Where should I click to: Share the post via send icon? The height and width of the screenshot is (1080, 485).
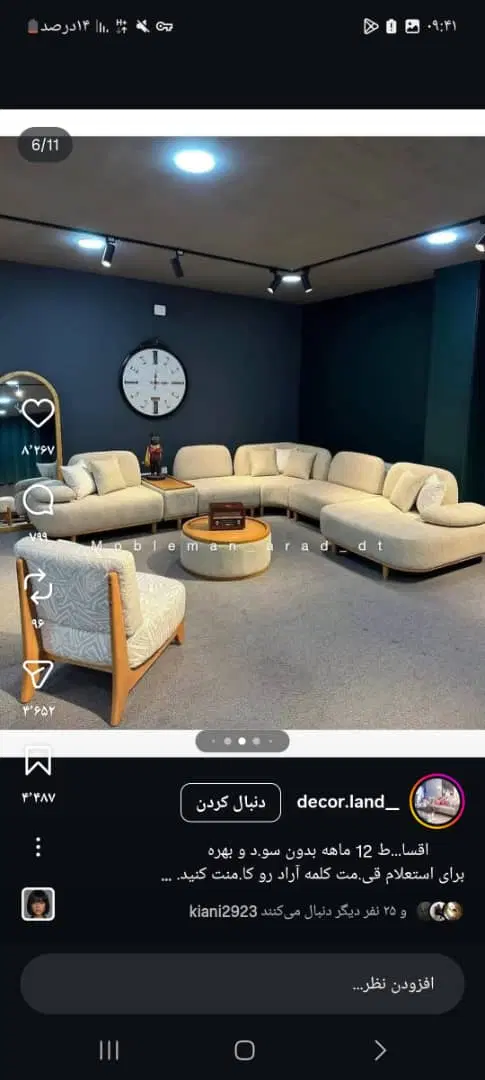(x=38, y=674)
